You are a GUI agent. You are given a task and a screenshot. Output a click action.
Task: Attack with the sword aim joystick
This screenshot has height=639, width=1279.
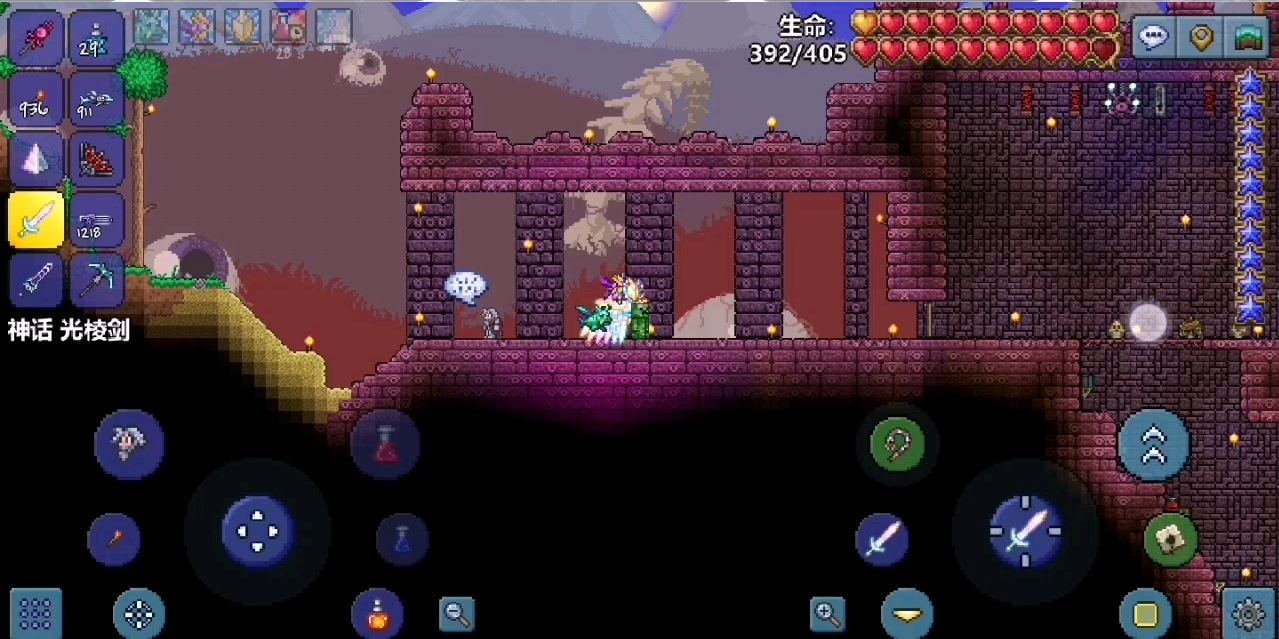[1025, 531]
